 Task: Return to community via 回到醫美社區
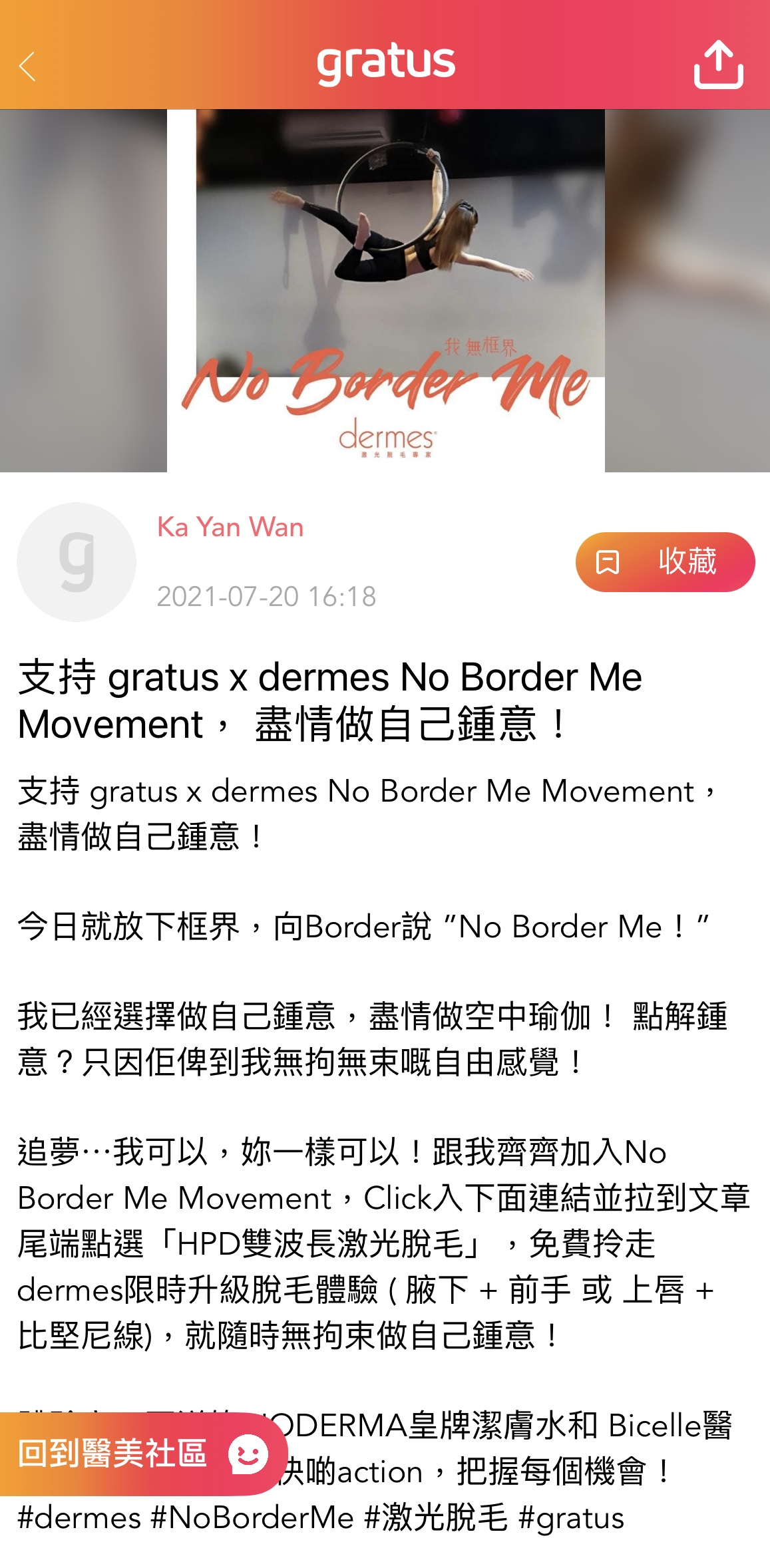tap(142, 1454)
